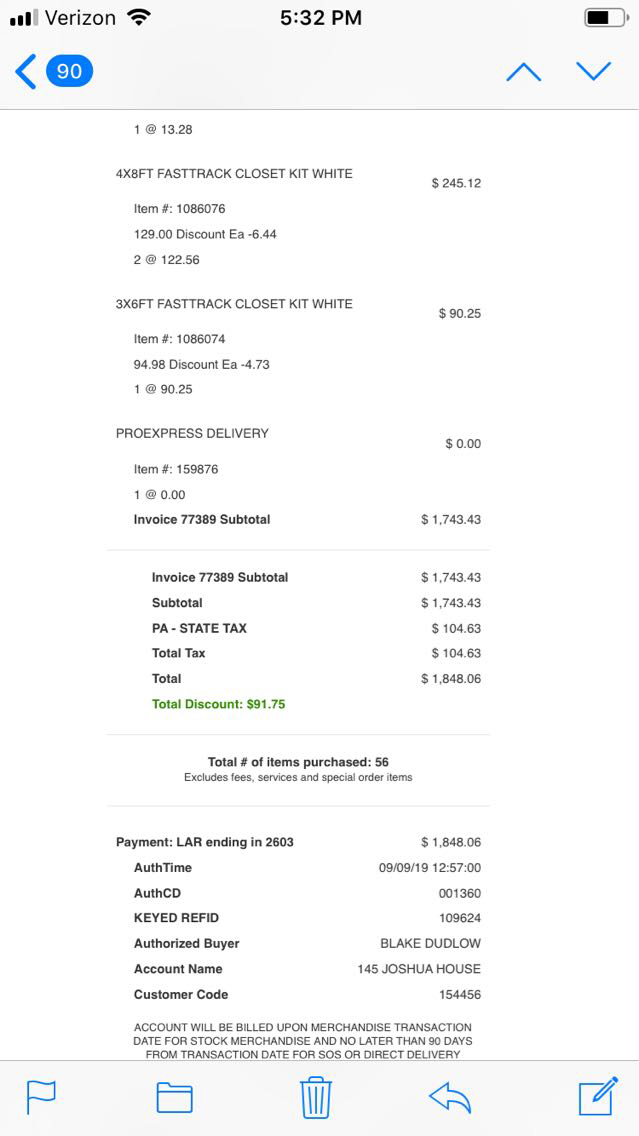The image size is (639, 1136).
Task: Show the next email with down arrow
Action: coord(593,71)
